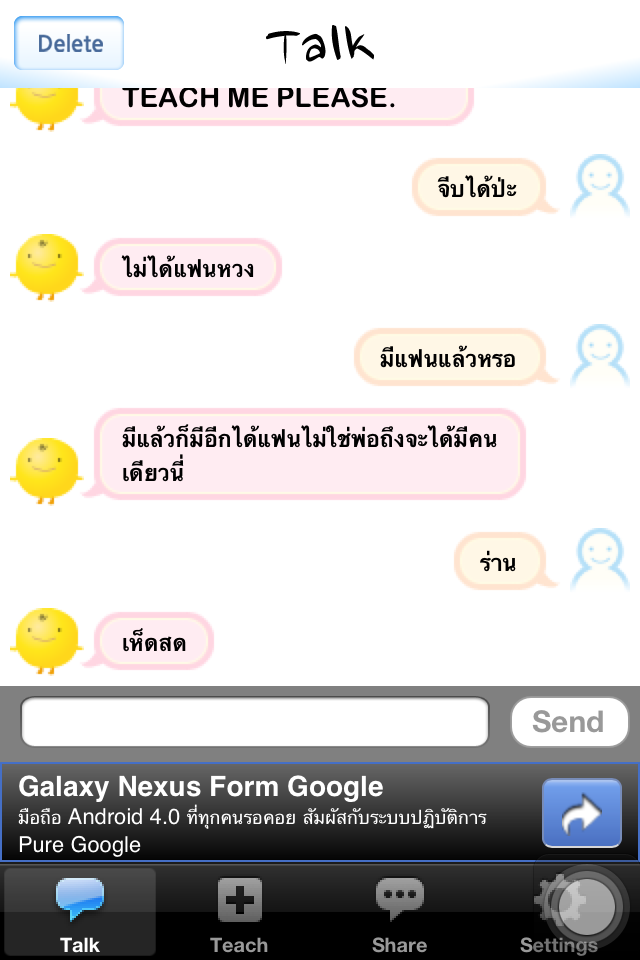The image size is (640, 960).
Task: Open the Share tab
Action: (399, 912)
